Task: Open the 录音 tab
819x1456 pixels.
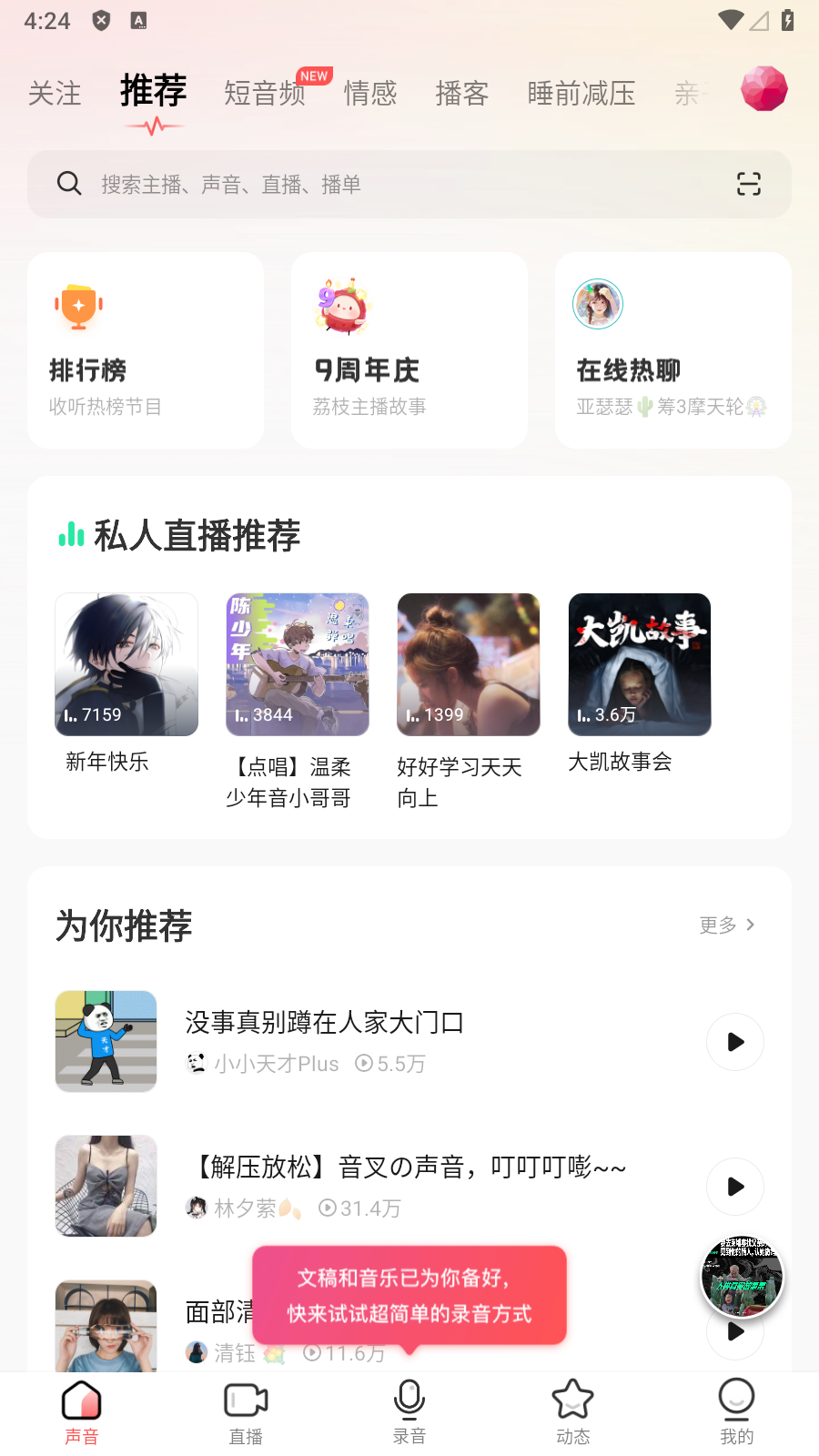Action: [409, 1412]
